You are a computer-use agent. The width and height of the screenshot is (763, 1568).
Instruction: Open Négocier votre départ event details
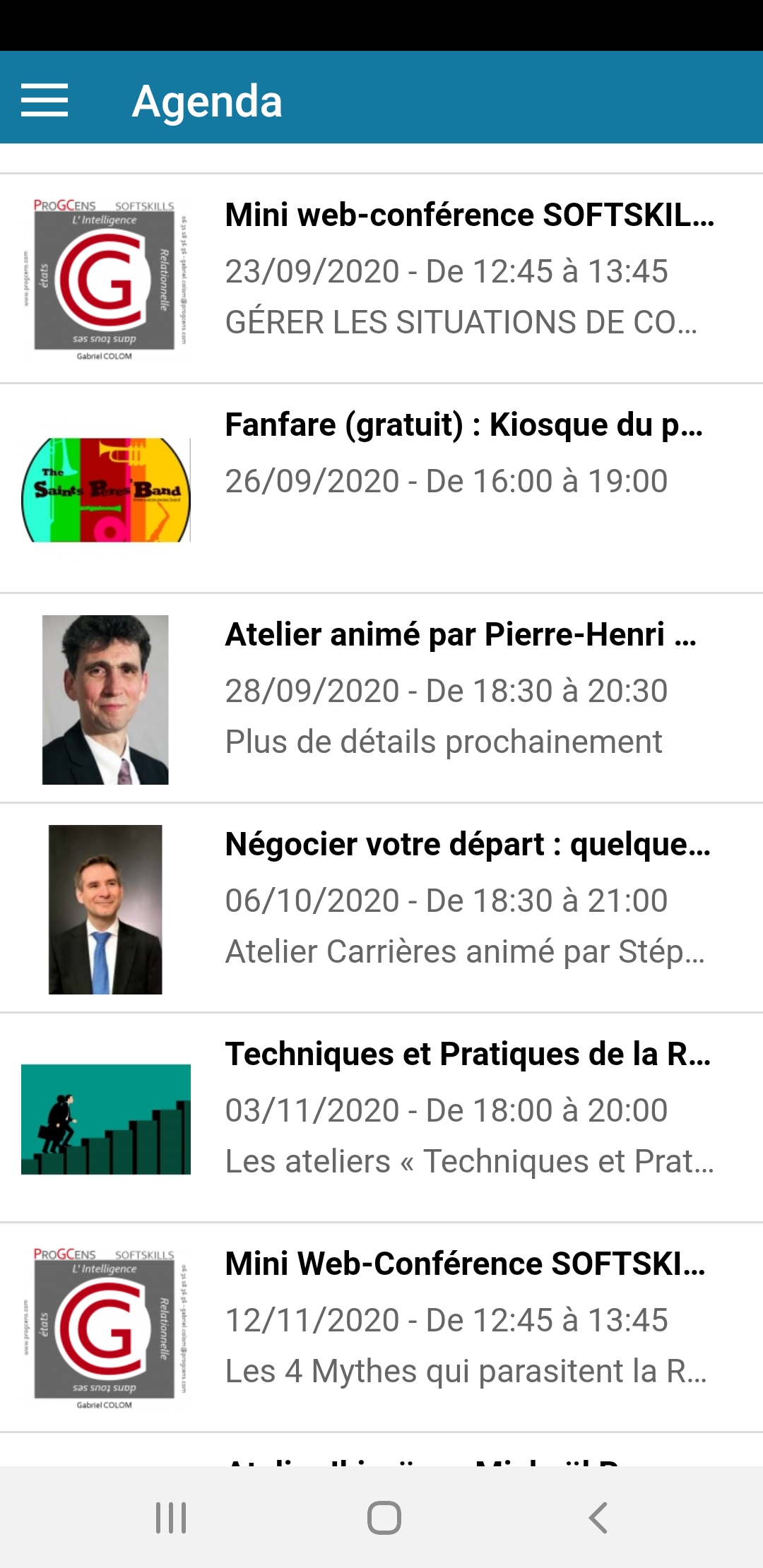tap(381, 908)
